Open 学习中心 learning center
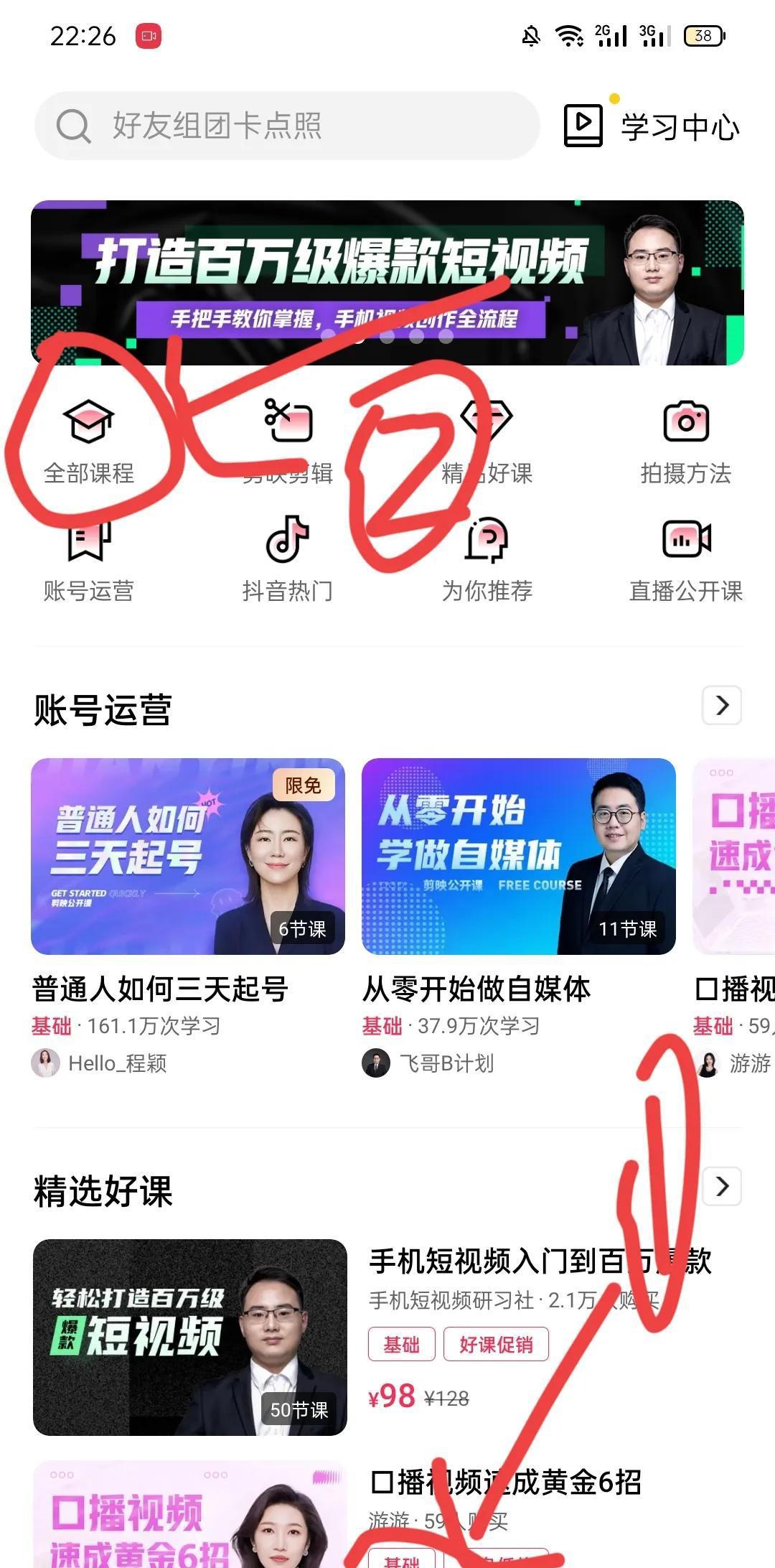The height and width of the screenshot is (1568, 775). (x=652, y=126)
